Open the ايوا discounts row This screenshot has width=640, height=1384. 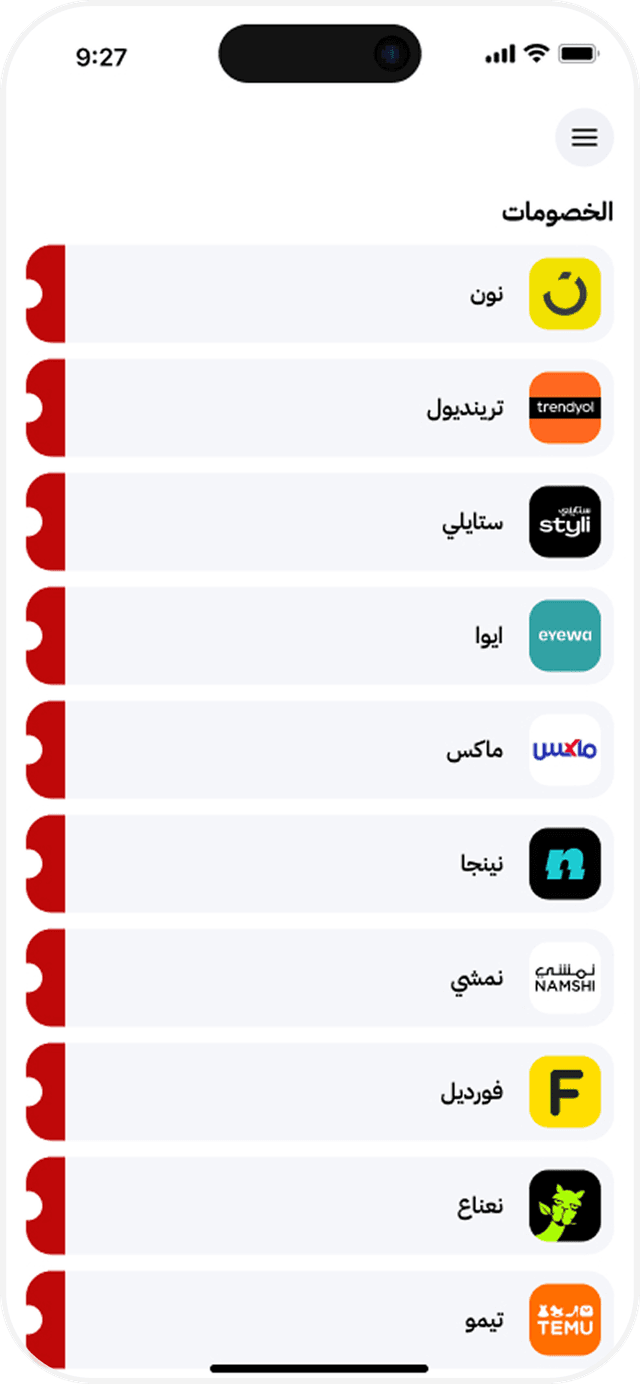tap(320, 636)
